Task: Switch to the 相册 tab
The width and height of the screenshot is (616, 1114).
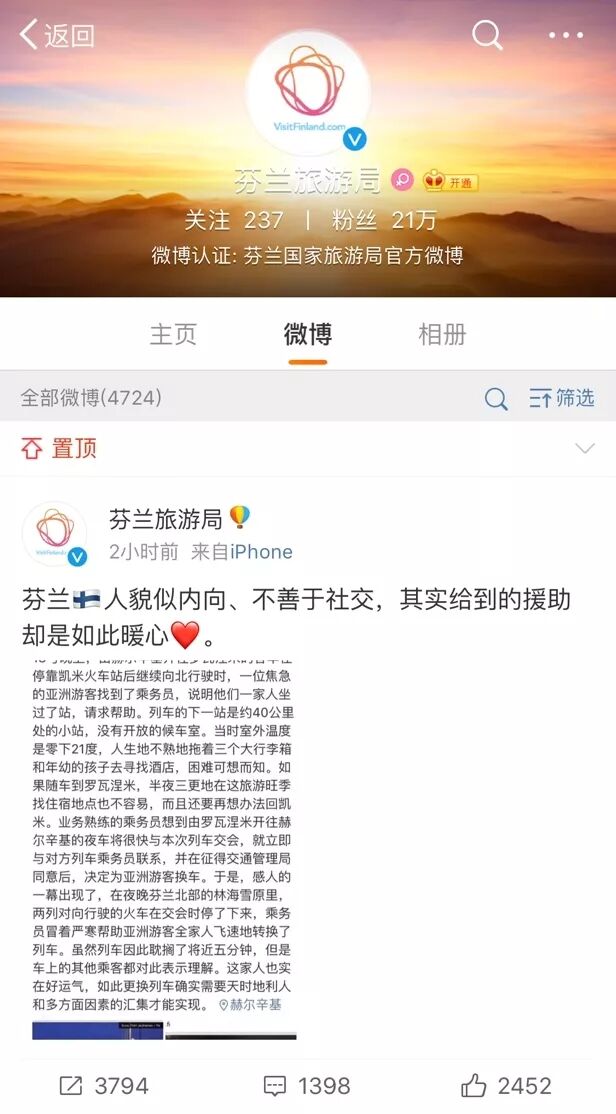Action: pyautogui.click(x=442, y=334)
